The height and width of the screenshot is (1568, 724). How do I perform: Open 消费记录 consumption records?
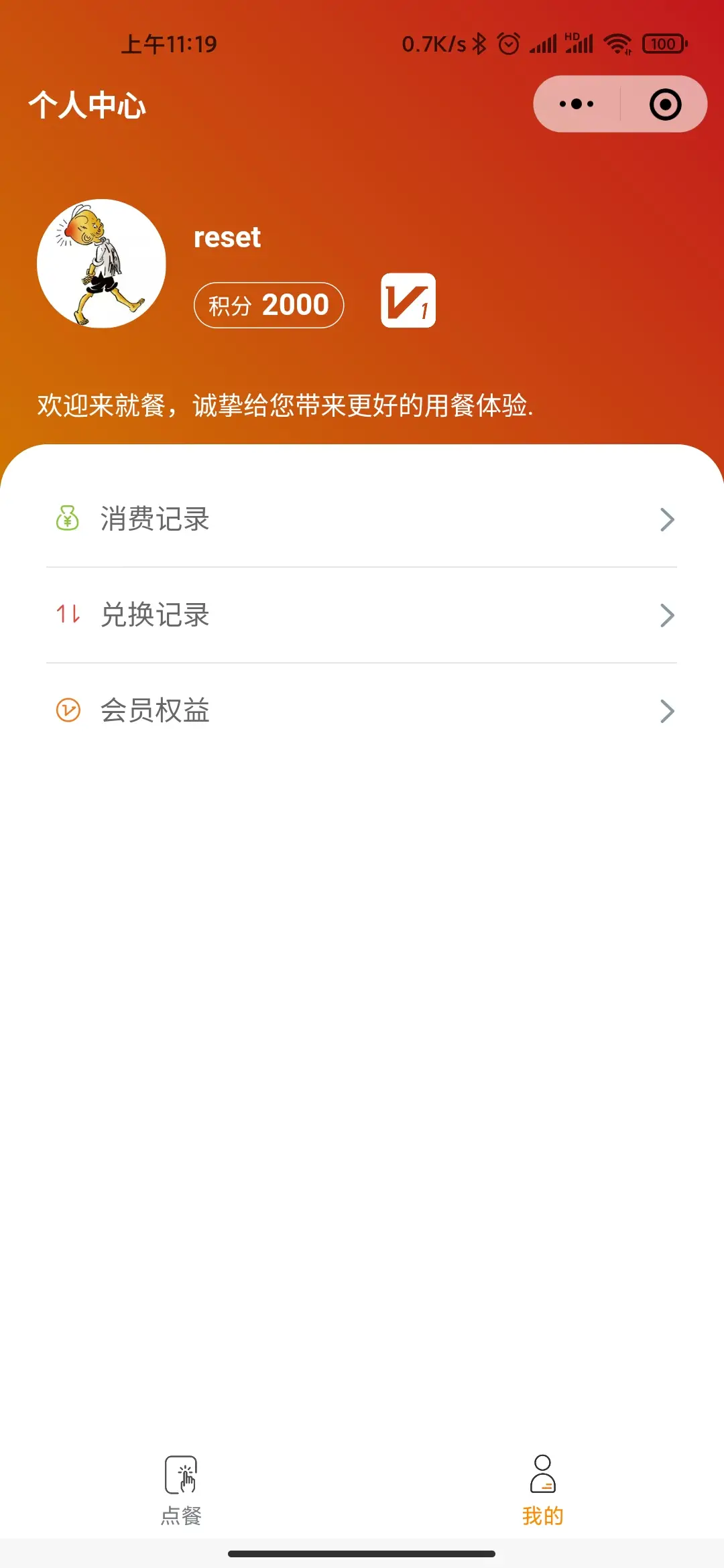click(x=362, y=519)
